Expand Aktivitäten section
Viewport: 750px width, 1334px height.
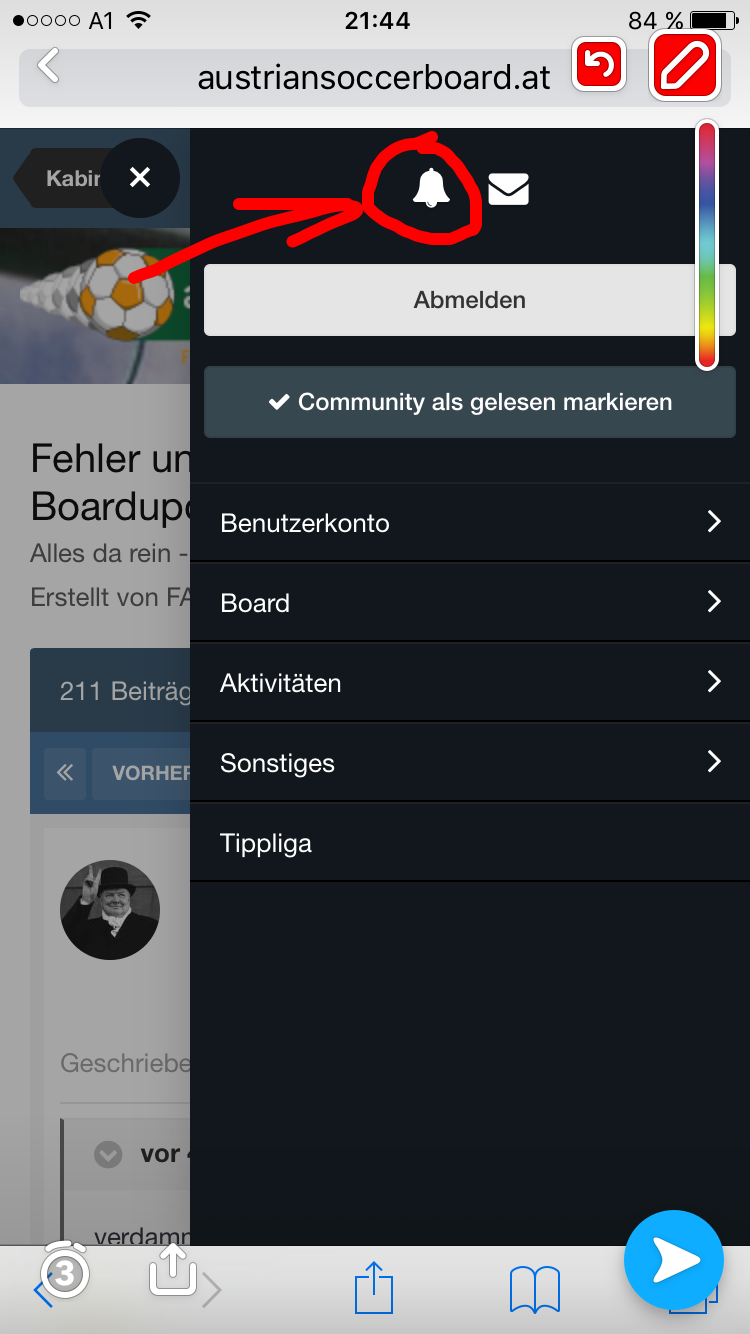coord(470,682)
